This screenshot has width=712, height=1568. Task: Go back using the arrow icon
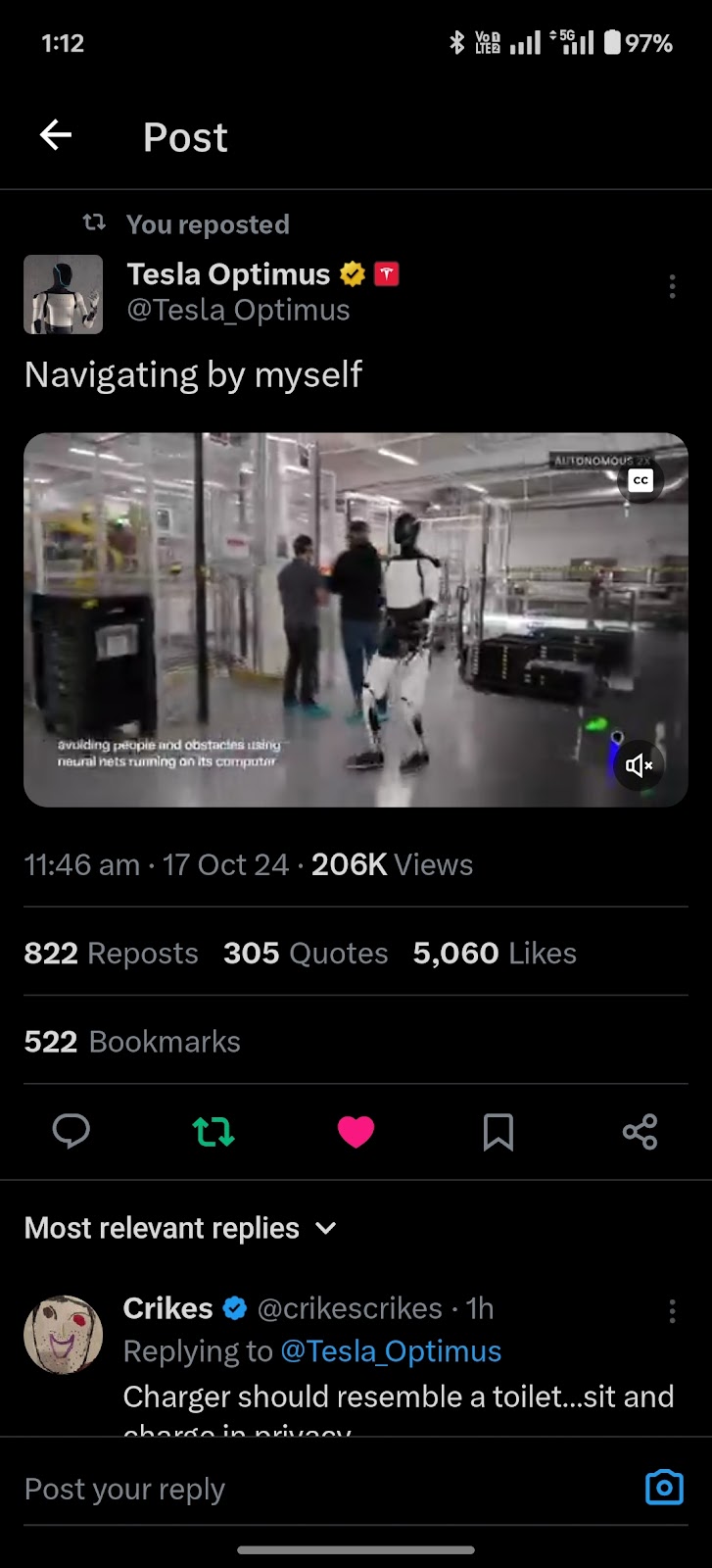pyautogui.click(x=56, y=135)
